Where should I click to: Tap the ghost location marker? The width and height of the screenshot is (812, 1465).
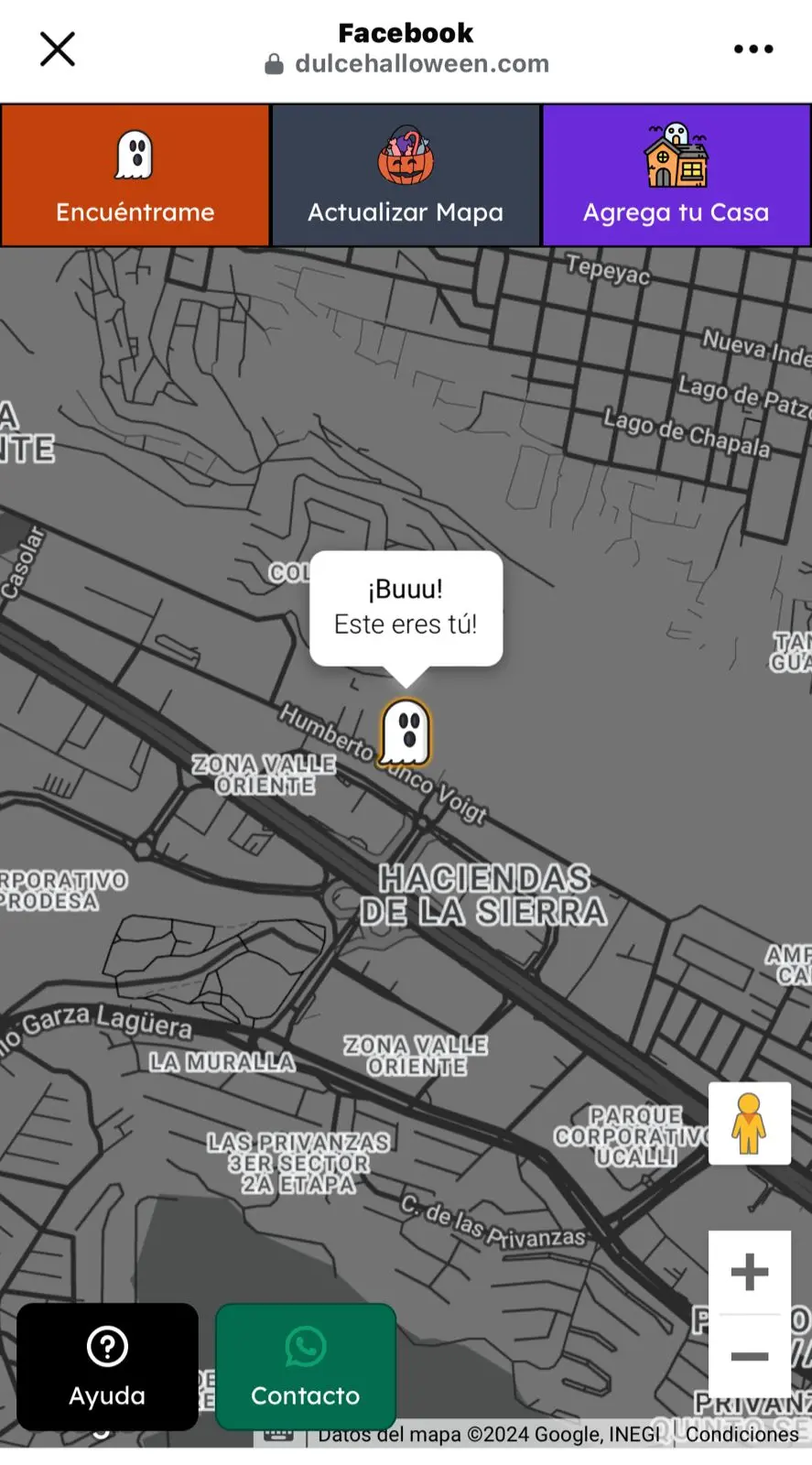(x=406, y=732)
